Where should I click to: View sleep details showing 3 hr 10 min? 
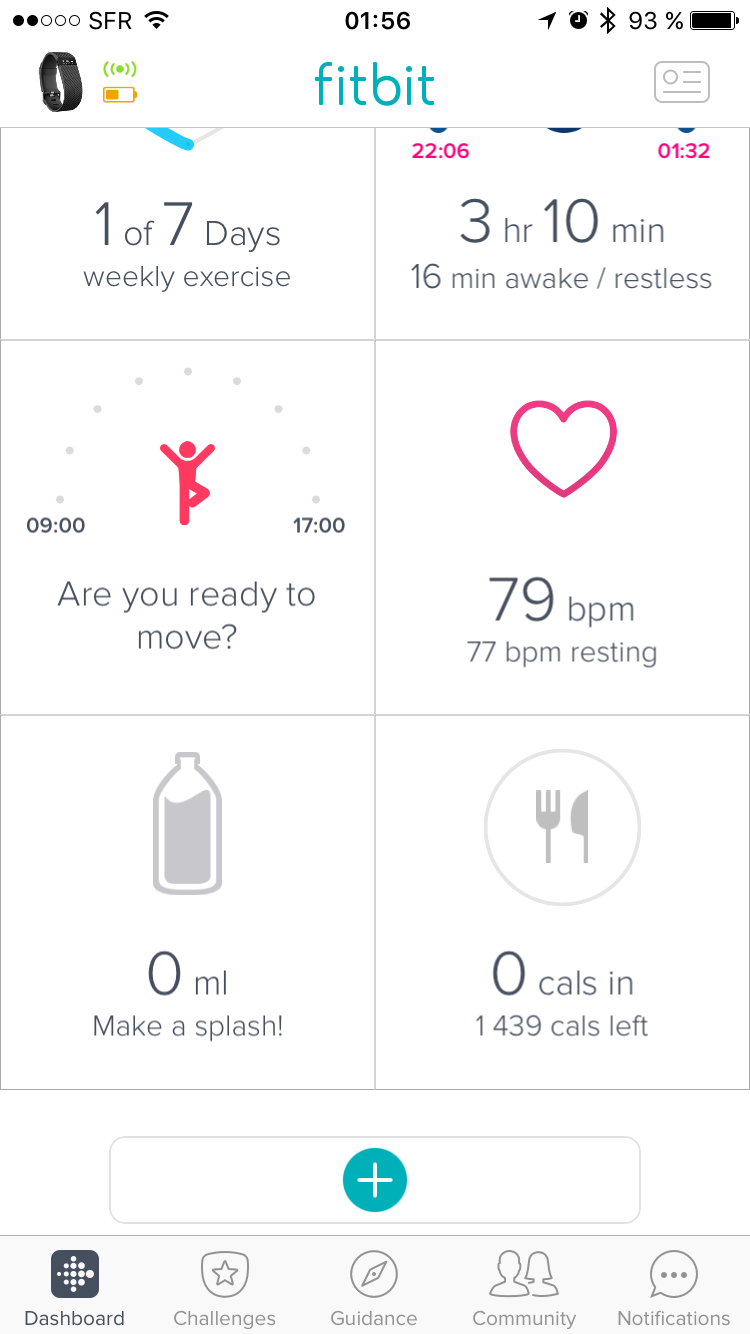point(562,230)
